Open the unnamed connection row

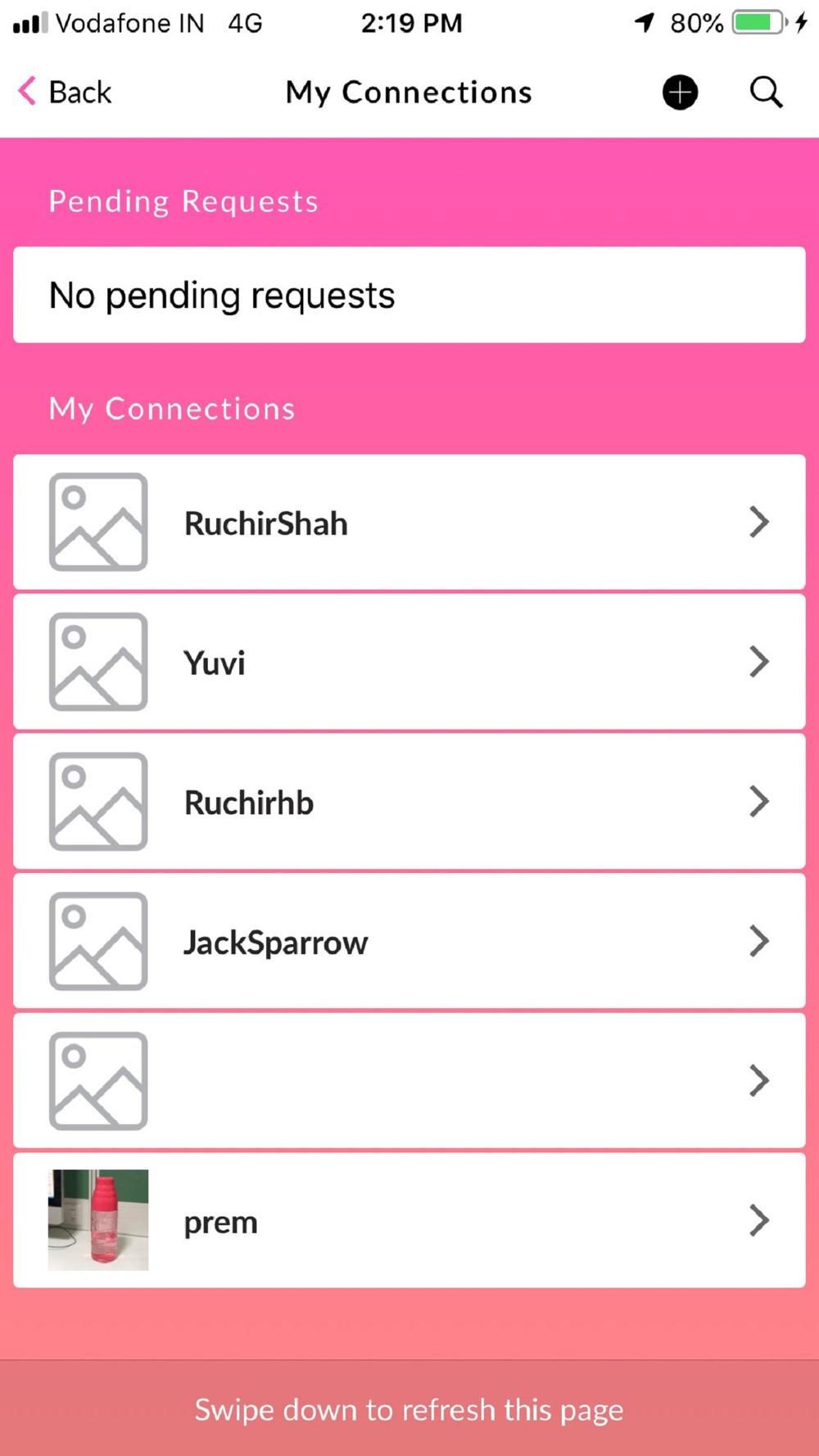click(409, 1081)
